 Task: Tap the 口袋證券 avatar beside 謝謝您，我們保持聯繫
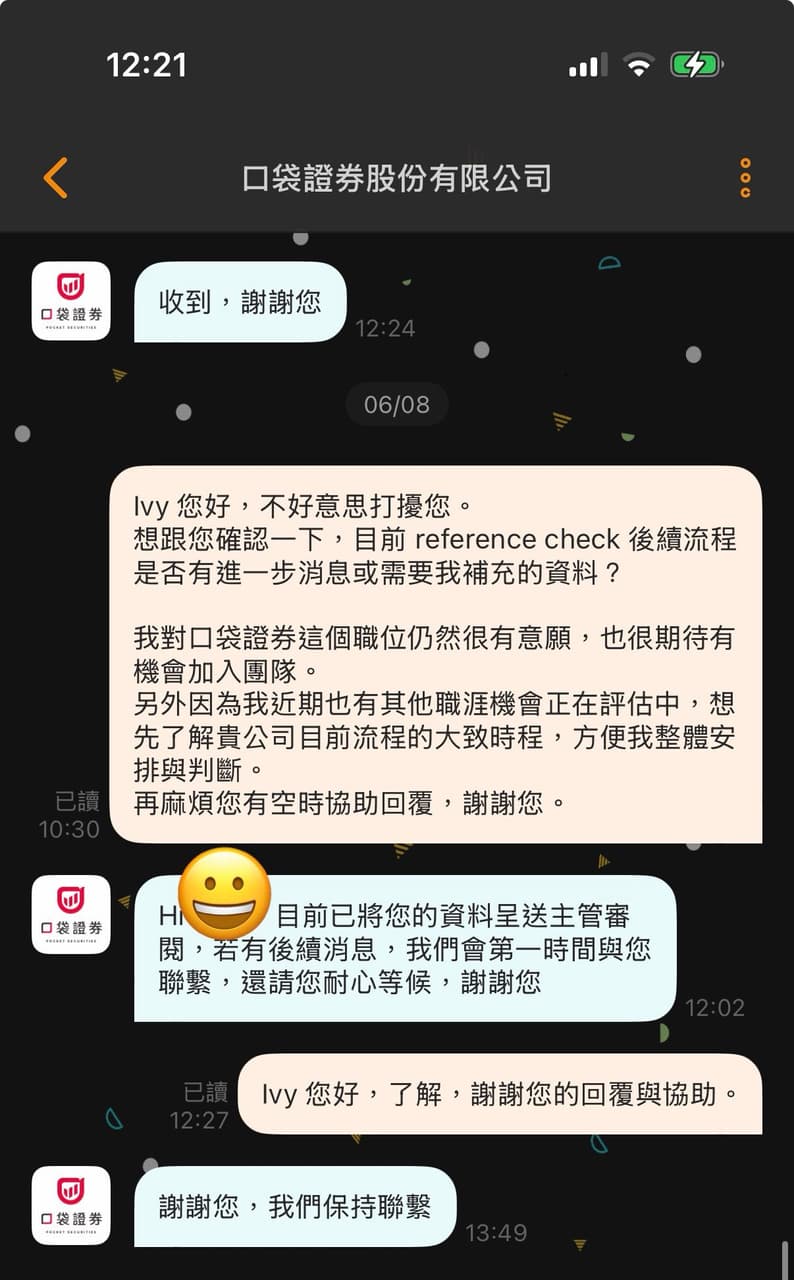[x=71, y=1205]
